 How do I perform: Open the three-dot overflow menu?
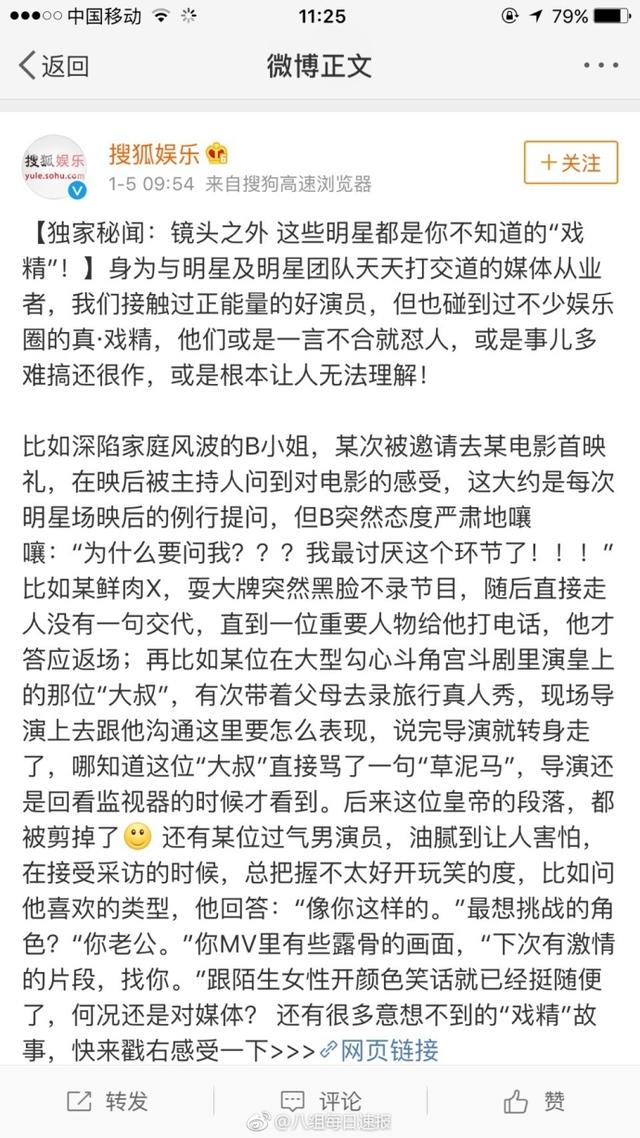(x=600, y=66)
